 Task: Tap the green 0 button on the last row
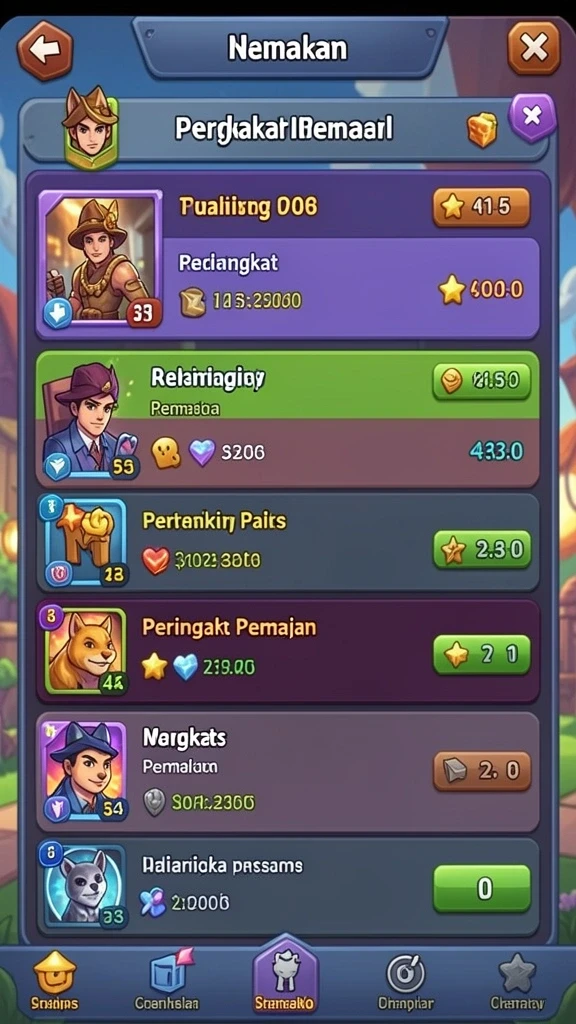482,889
